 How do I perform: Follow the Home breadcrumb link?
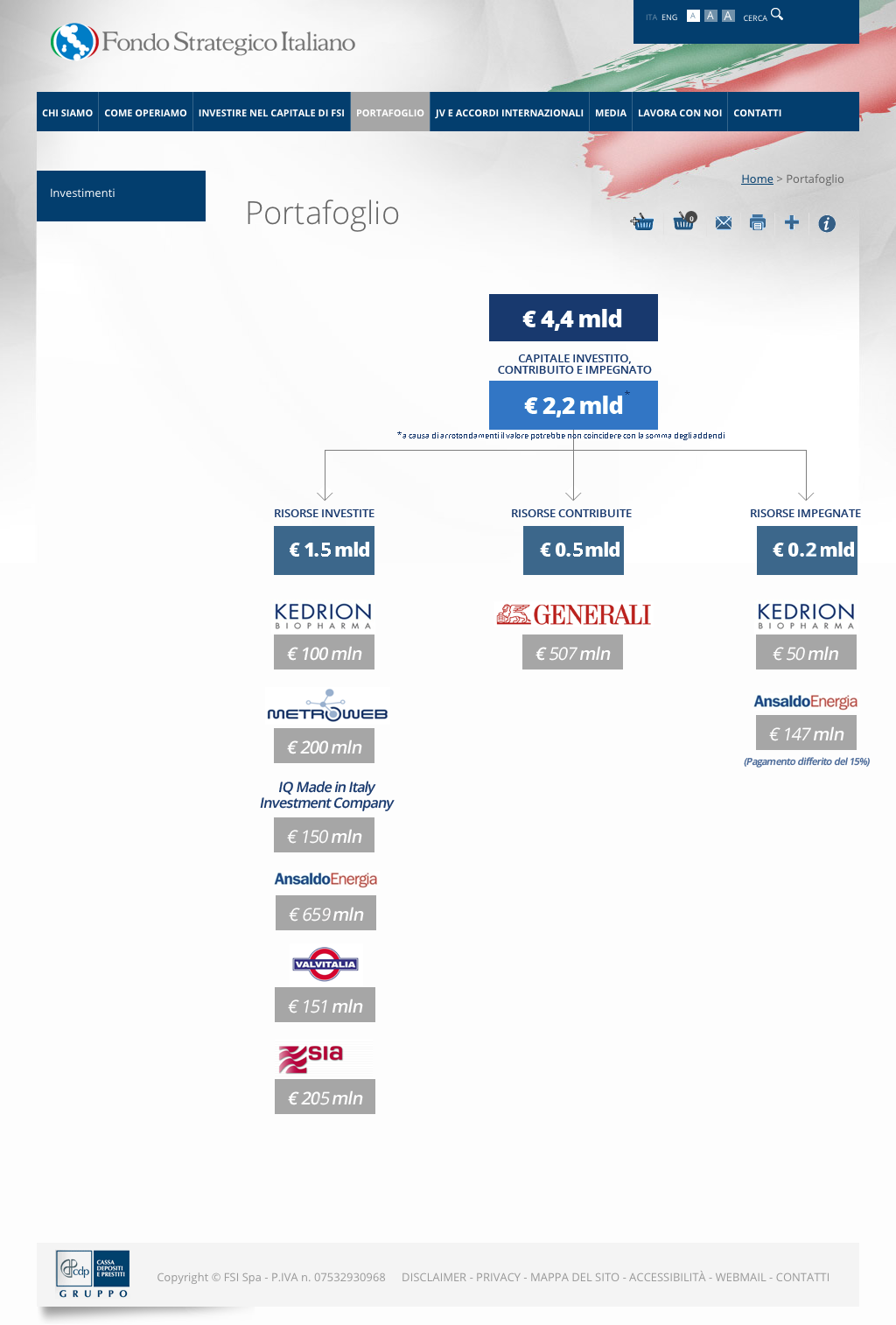pos(757,179)
